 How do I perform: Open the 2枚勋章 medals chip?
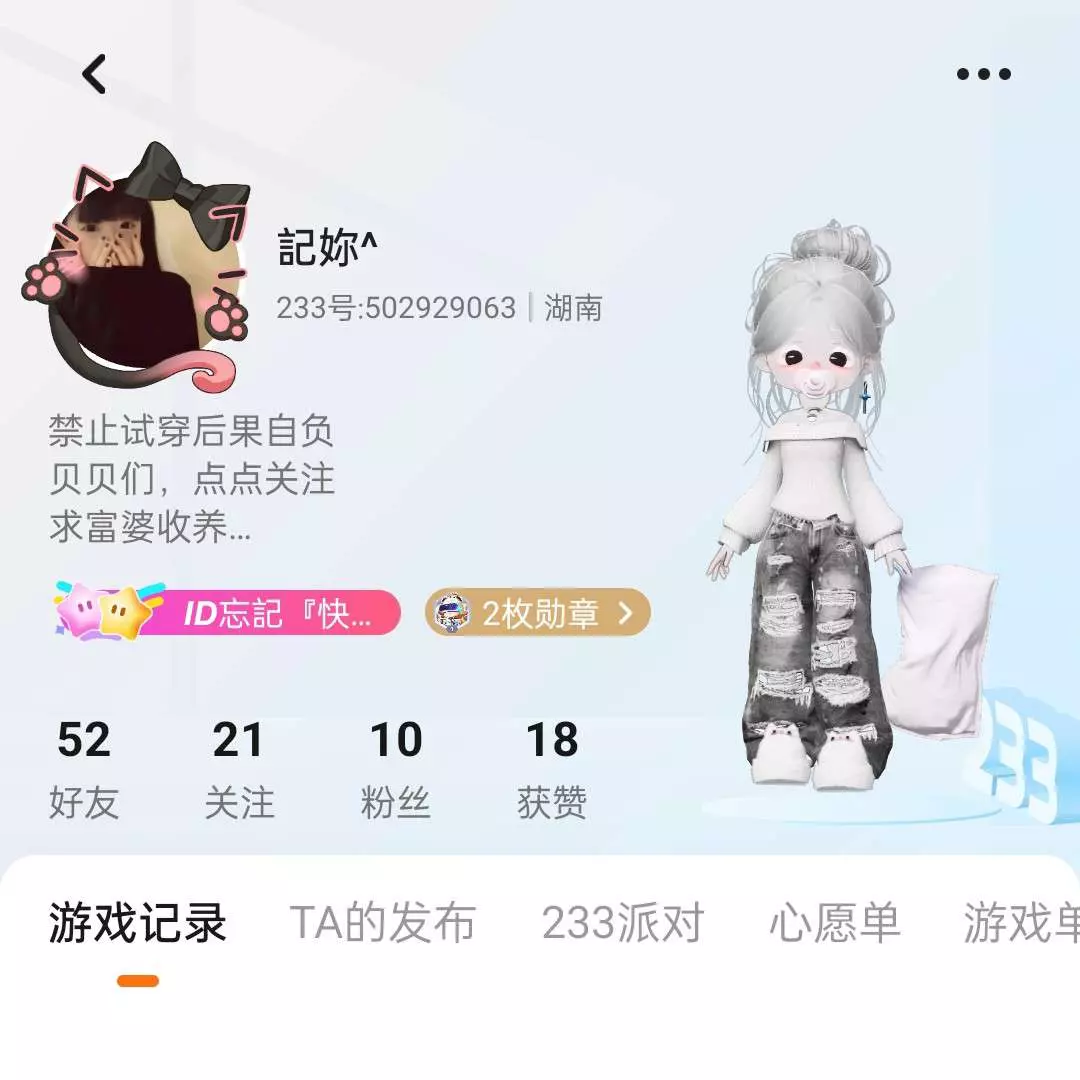[x=538, y=613]
